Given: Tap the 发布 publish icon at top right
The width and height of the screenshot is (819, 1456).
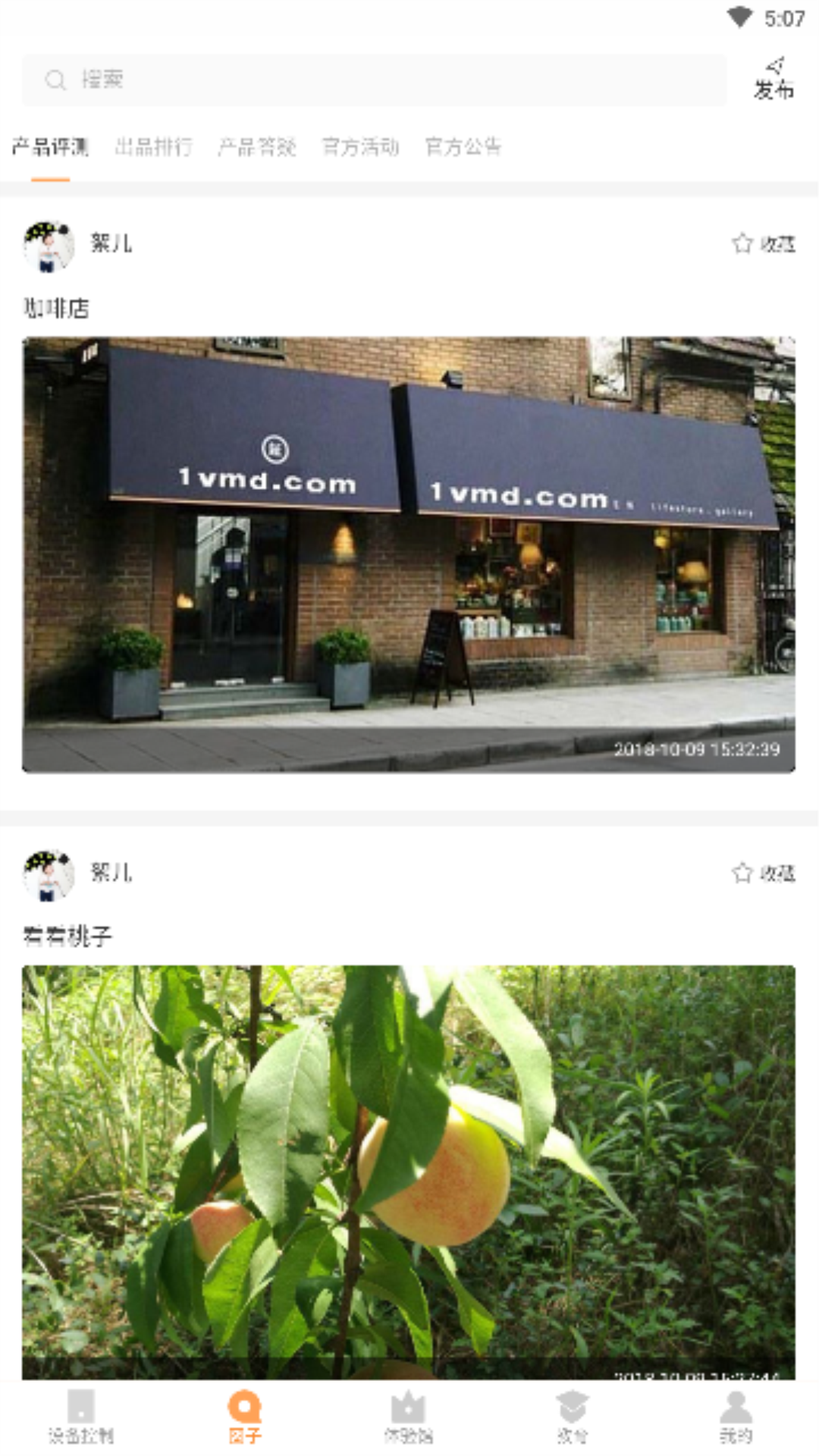Looking at the screenshot, I should click(x=773, y=81).
